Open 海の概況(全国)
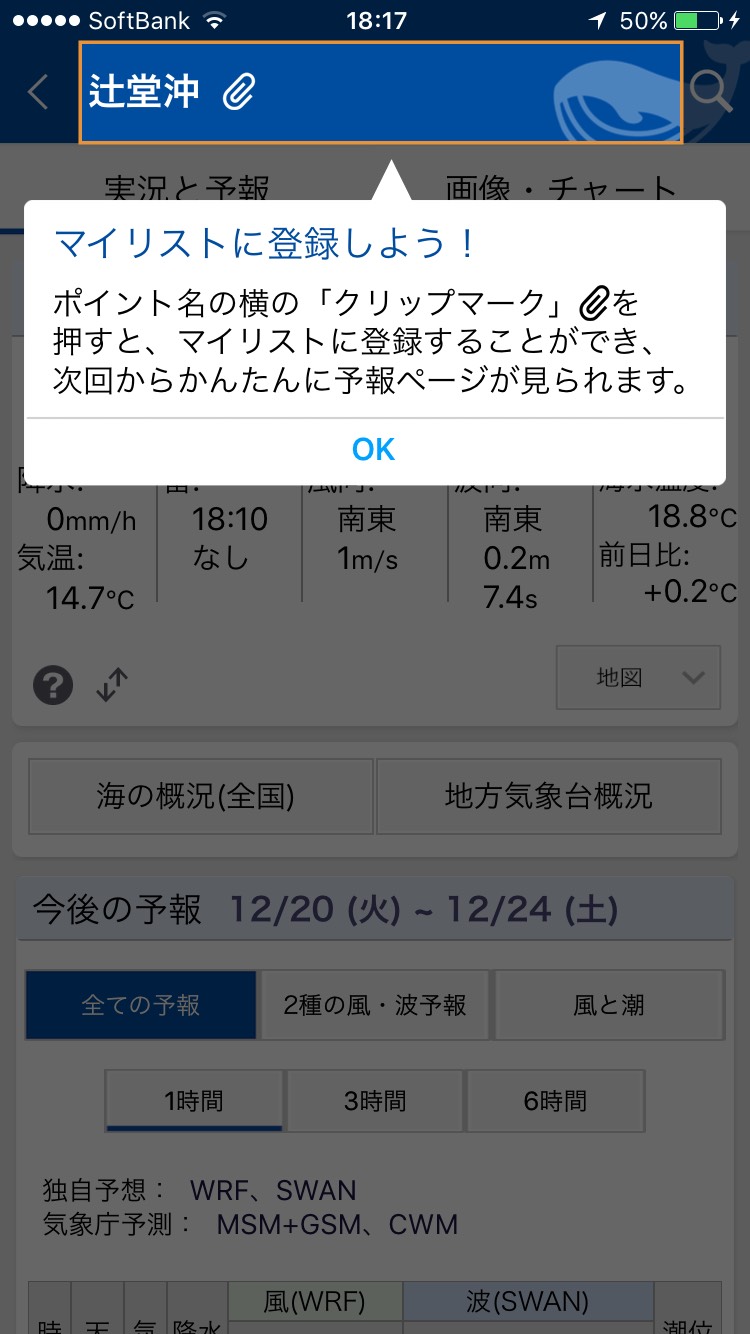Image resolution: width=750 pixels, height=1334 pixels. click(x=200, y=796)
